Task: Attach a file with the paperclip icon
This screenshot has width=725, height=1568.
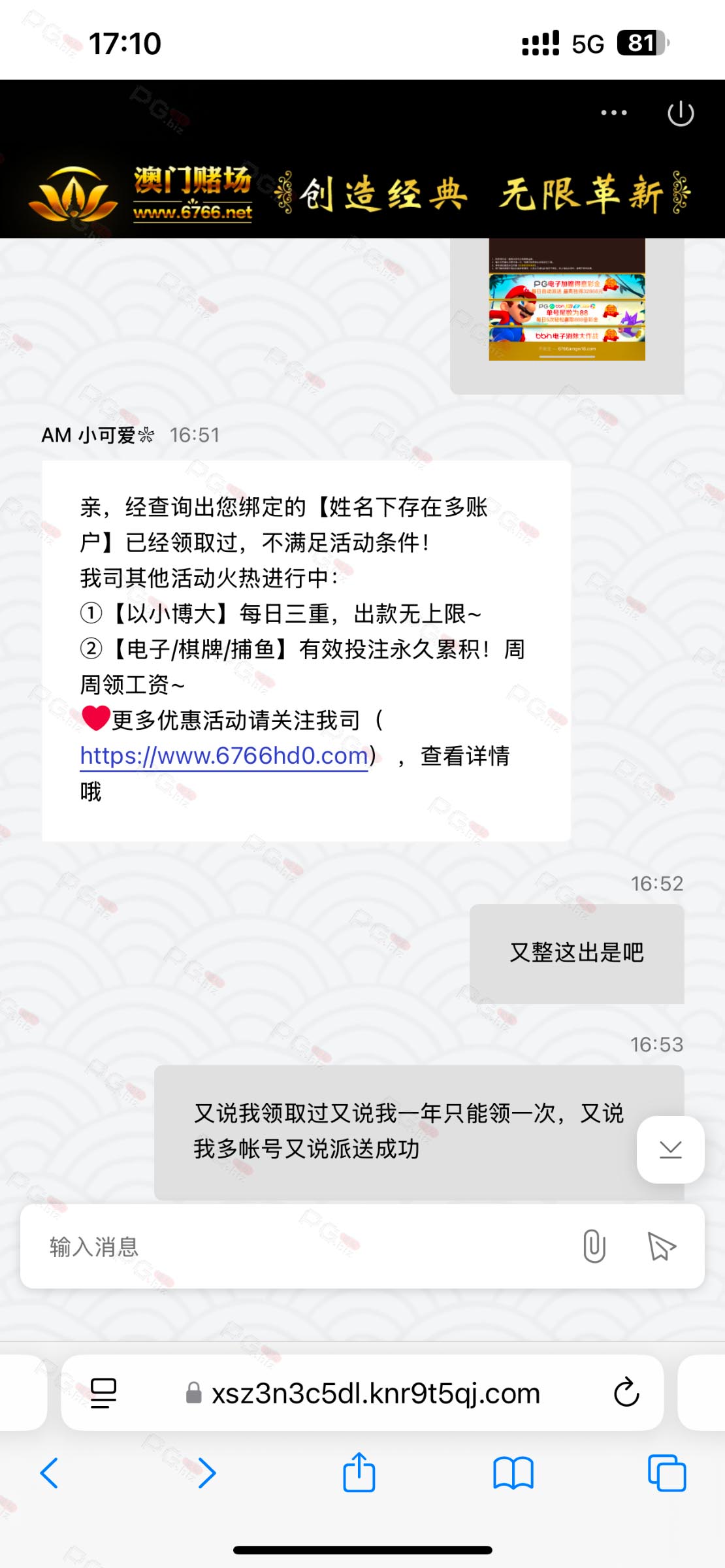Action: point(594,1246)
